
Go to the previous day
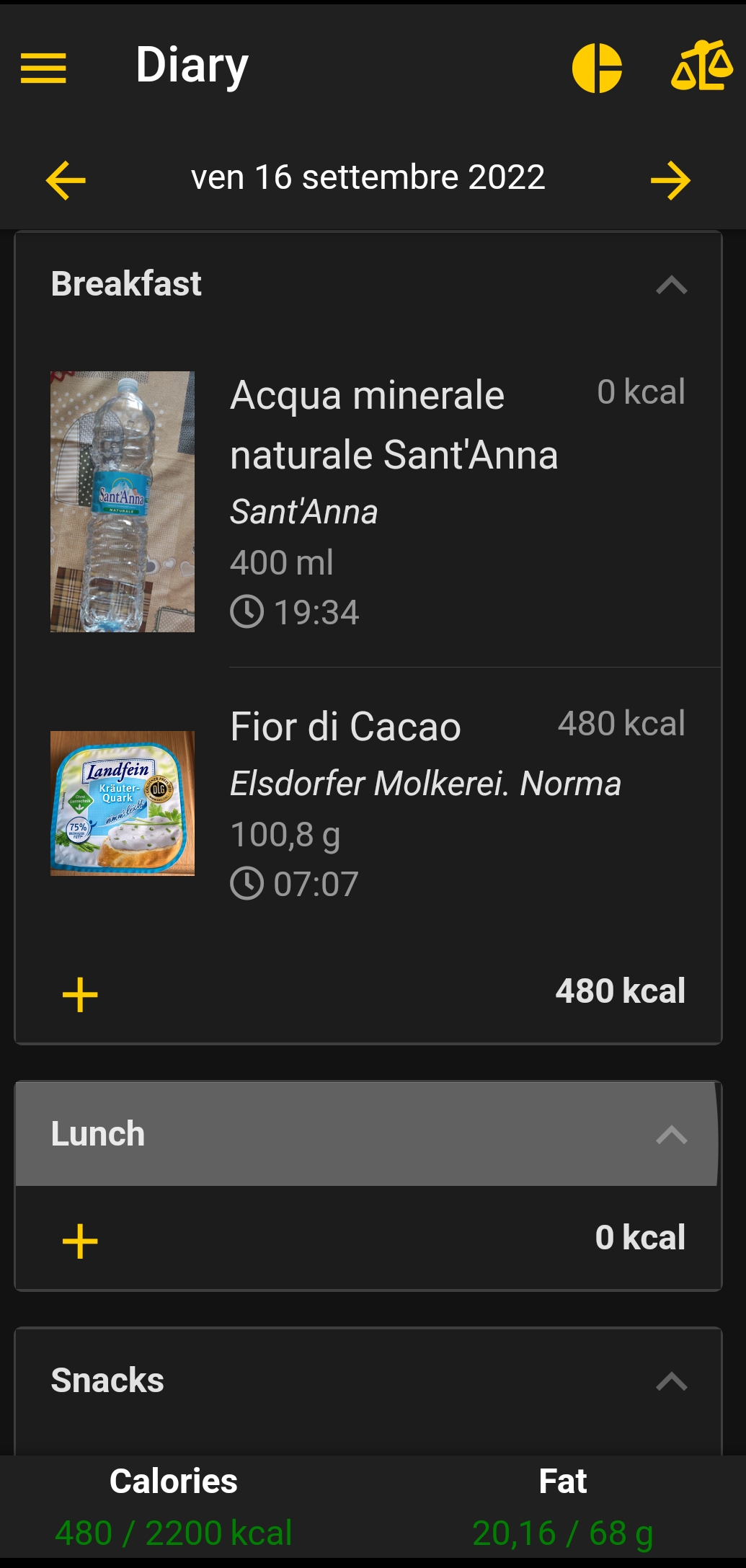(x=66, y=180)
